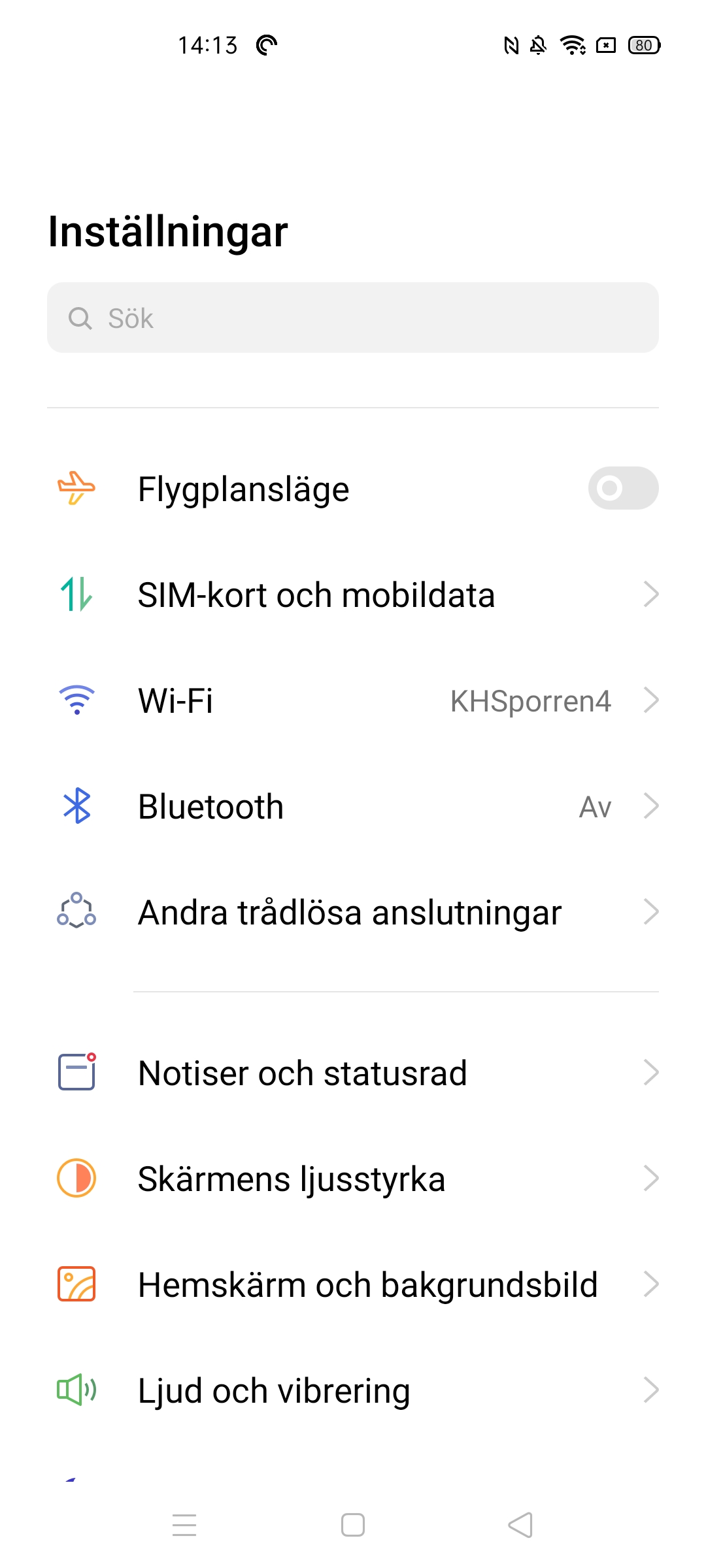Open Wi-Fi settings

[x=353, y=701]
